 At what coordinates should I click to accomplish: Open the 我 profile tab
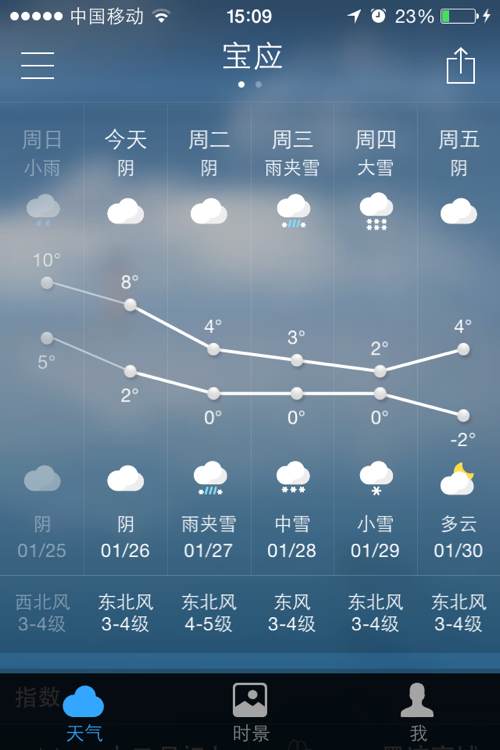(x=417, y=712)
